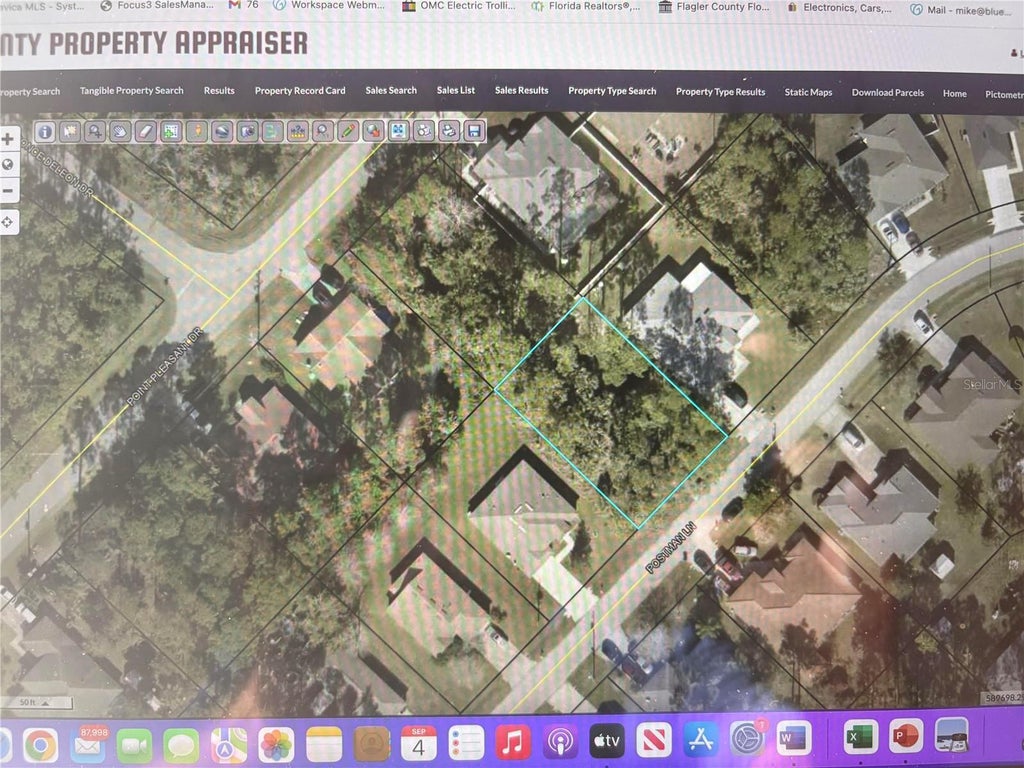Go to the Results tab
This screenshot has width=1024, height=768.
click(x=219, y=91)
